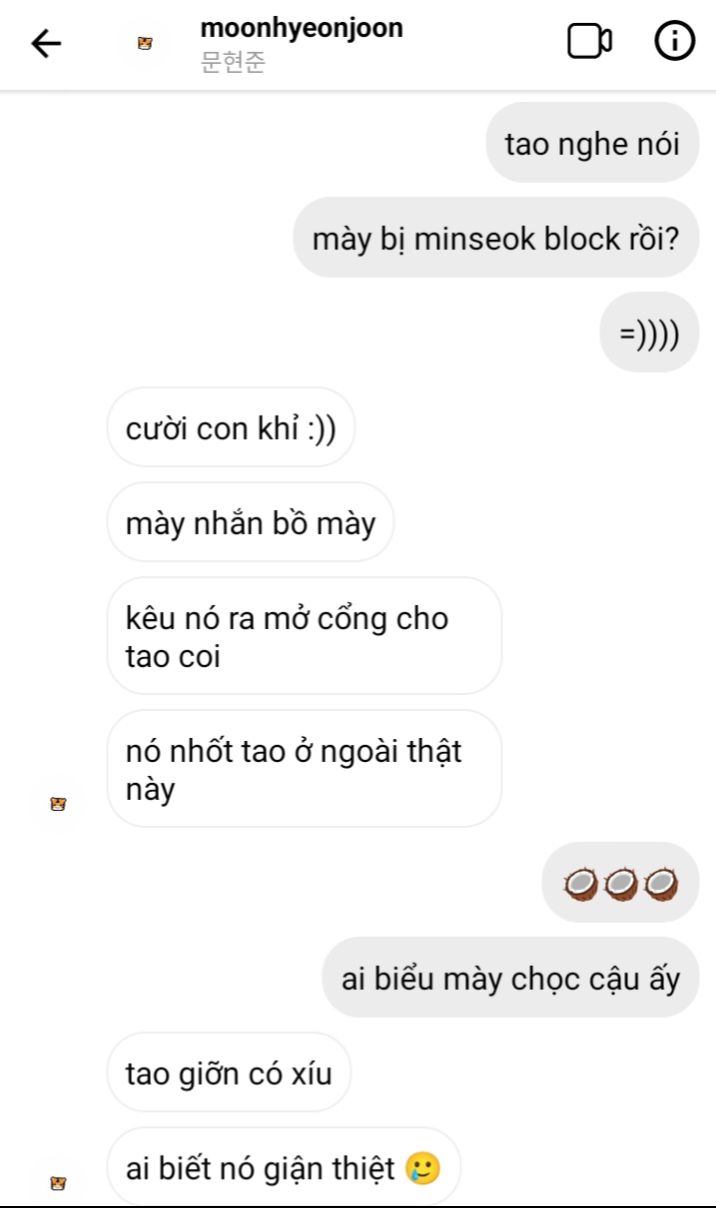Open the conversation info icon
The image size is (716, 1208).
pos(675,42)
